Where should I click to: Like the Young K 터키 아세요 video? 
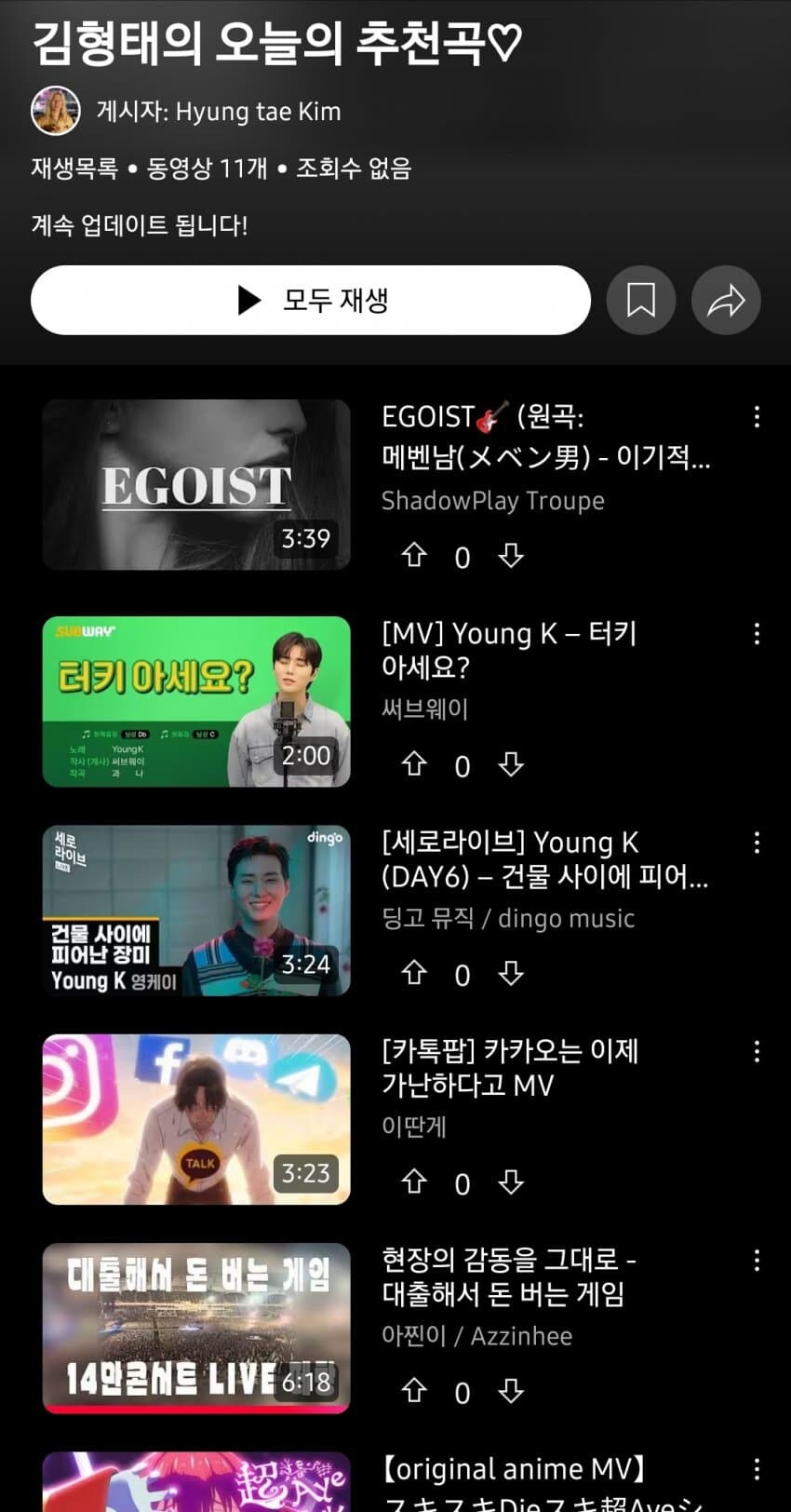[x=415, y=765]
